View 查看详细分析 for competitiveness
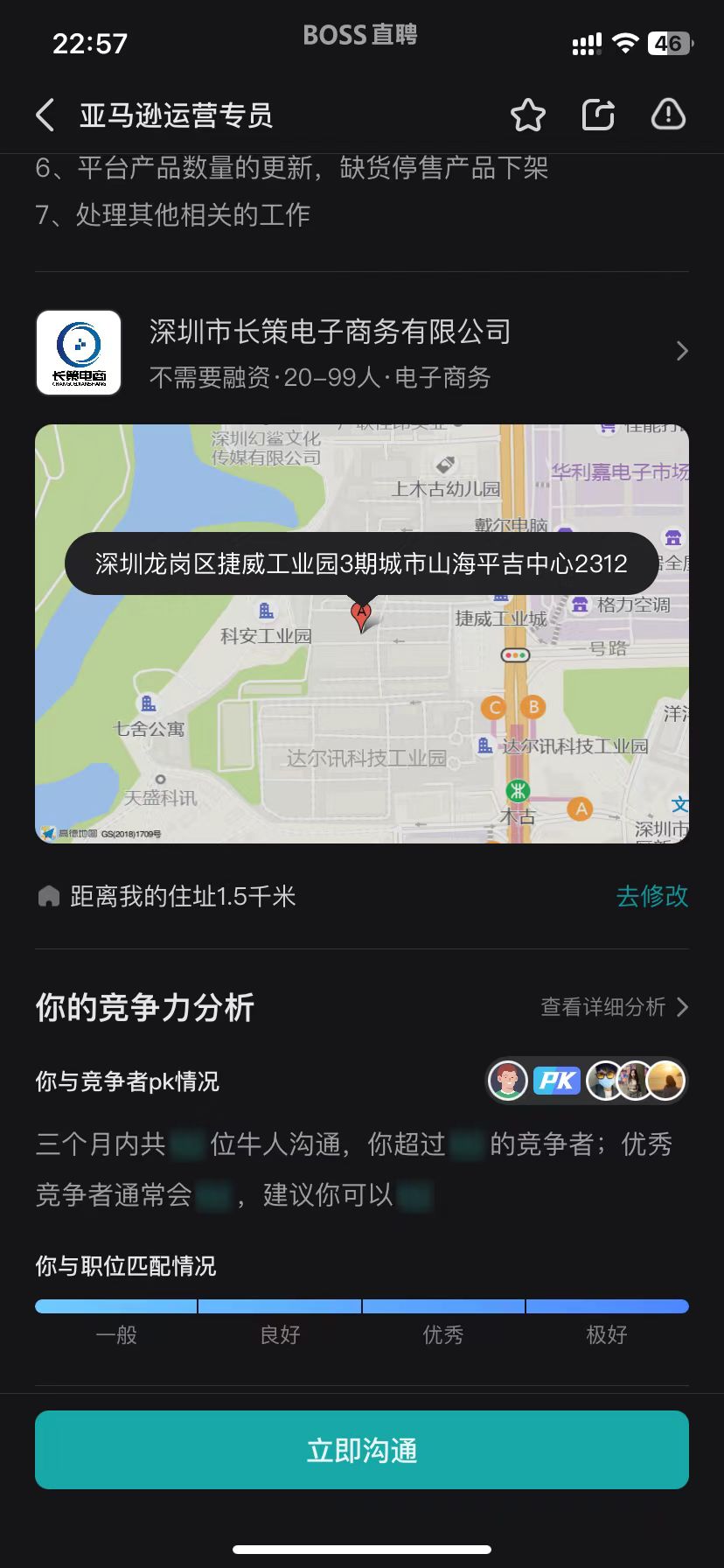This screenshot has height=1568, width=724. point(614,1007)
